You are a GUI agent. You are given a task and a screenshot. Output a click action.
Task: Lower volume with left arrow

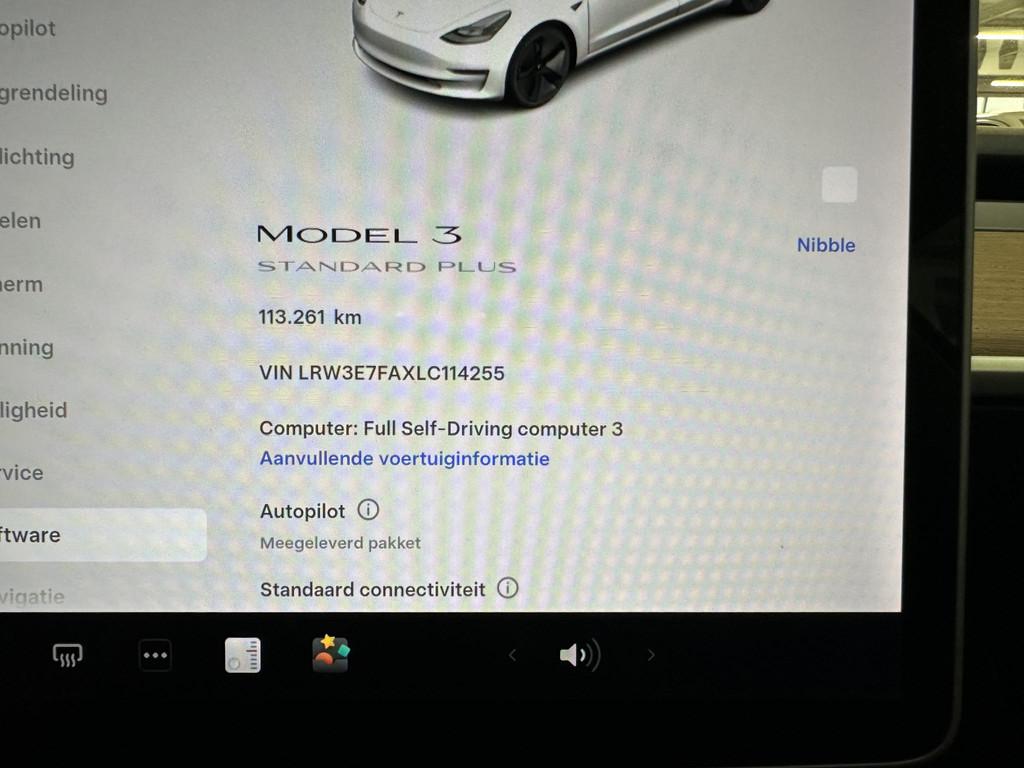pyautogui.click(x=512, y=656)
